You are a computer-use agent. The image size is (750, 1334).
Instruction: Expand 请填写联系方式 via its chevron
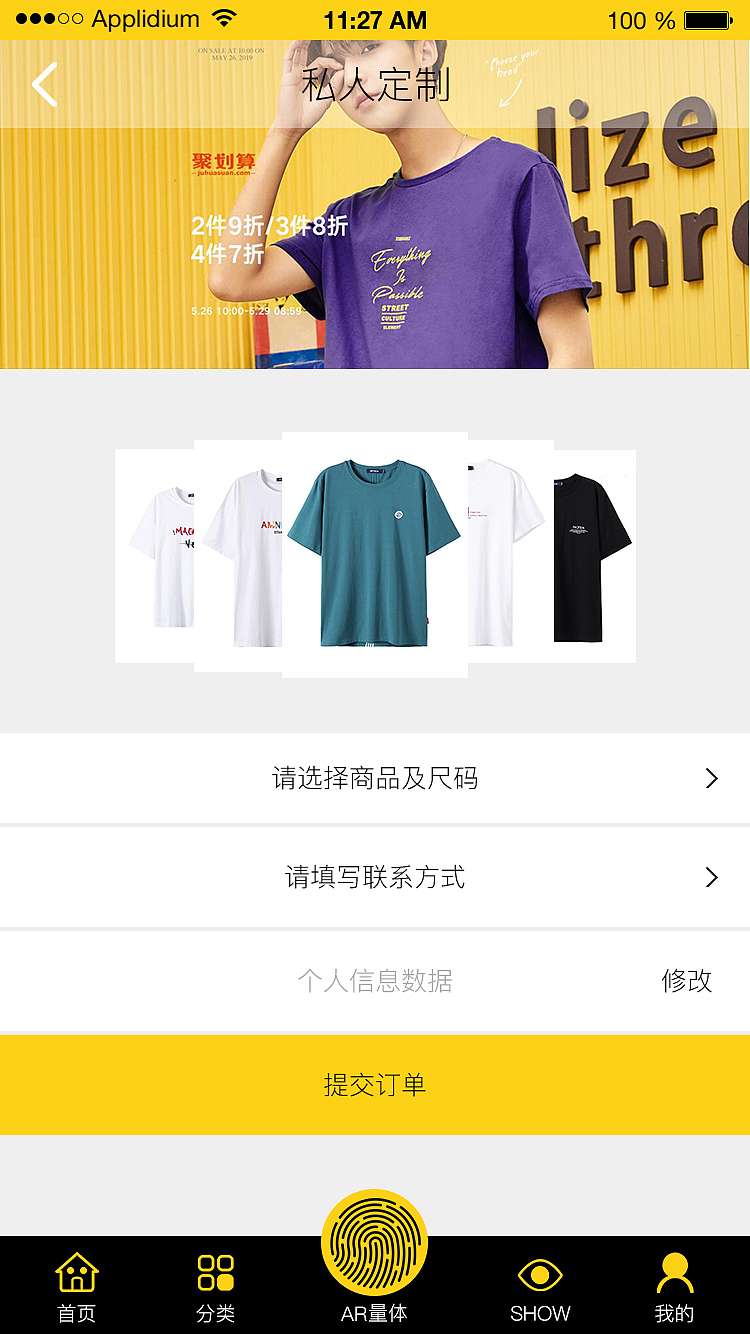tap(712, 877)
